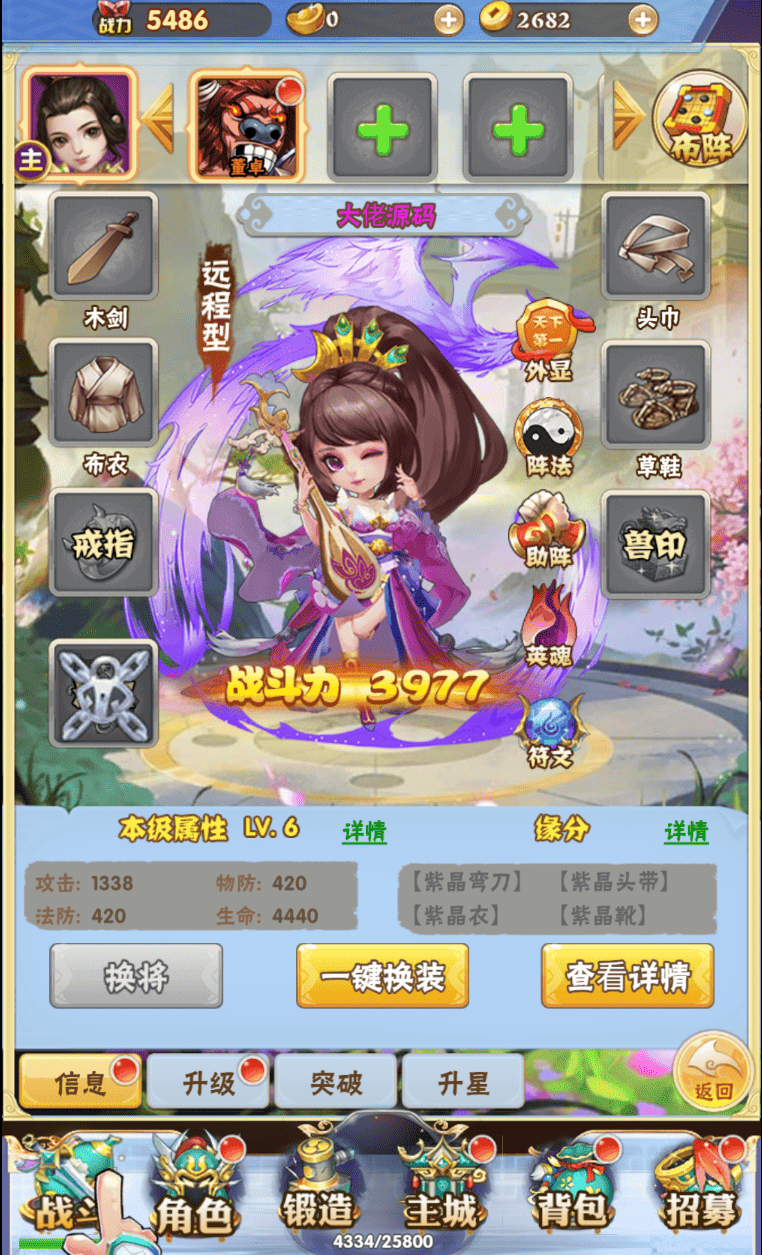View 详情 link beside 缘分
The width and height of the screenshot is (762, 1255).
[x=686, y=832]
